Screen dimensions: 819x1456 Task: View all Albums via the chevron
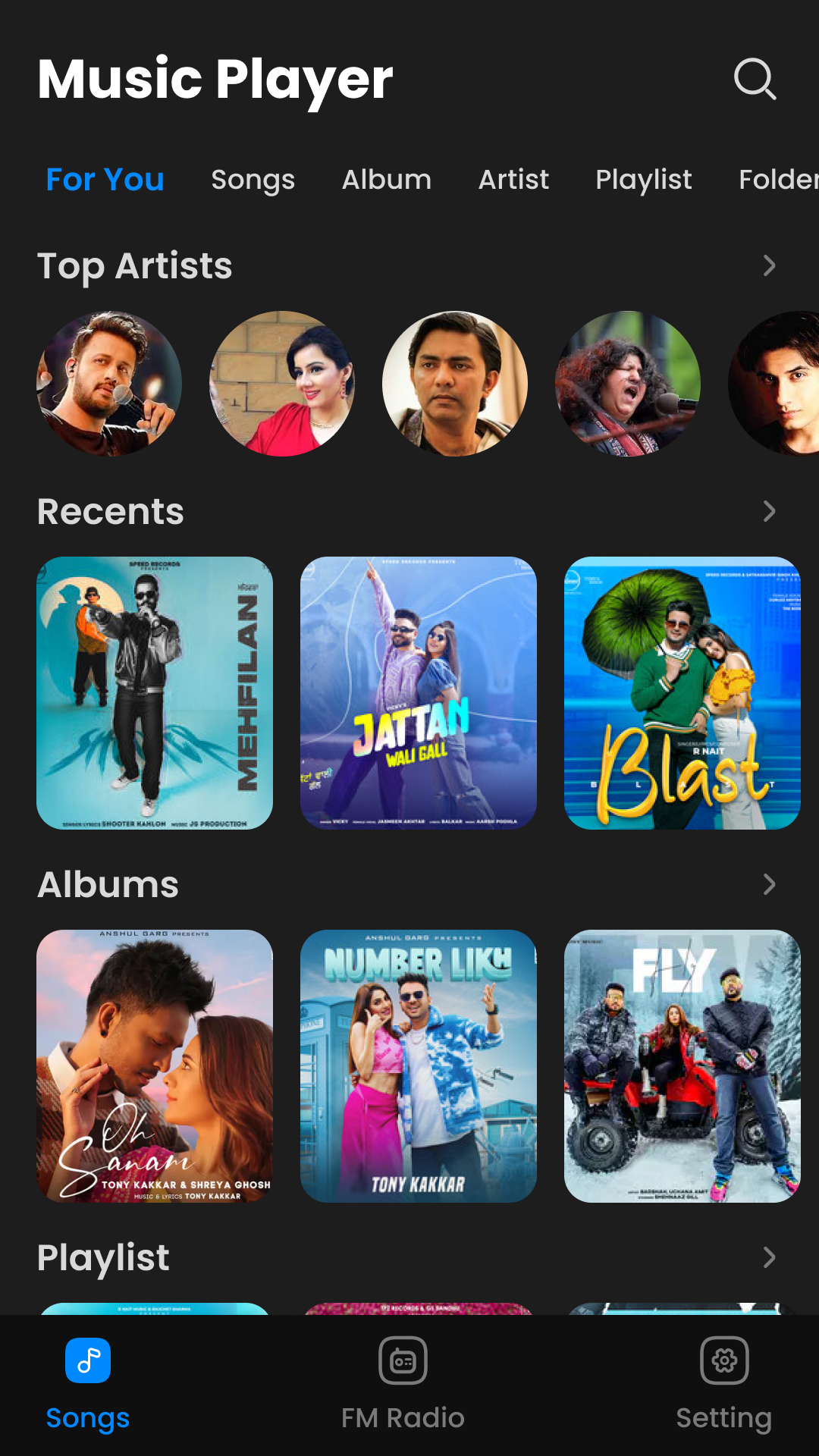[769, 884]
